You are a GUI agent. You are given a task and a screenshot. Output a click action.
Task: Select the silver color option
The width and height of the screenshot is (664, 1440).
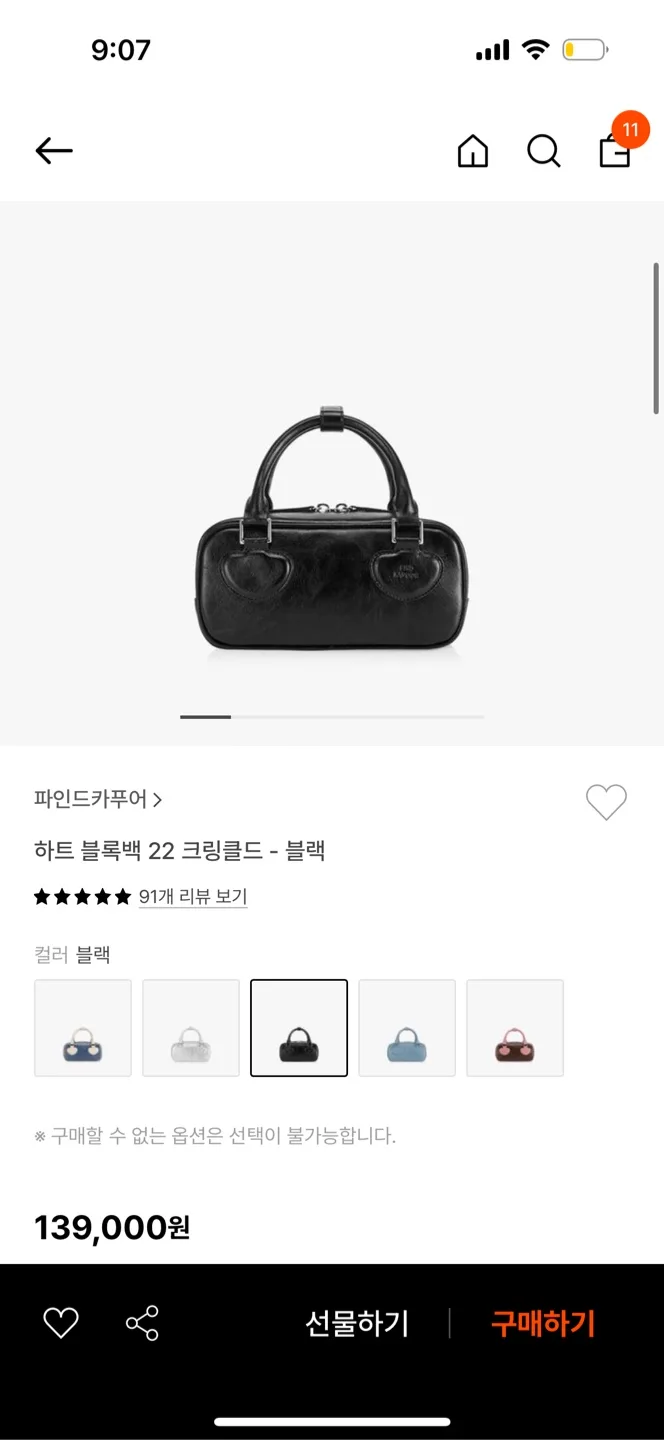[191, 1028]
